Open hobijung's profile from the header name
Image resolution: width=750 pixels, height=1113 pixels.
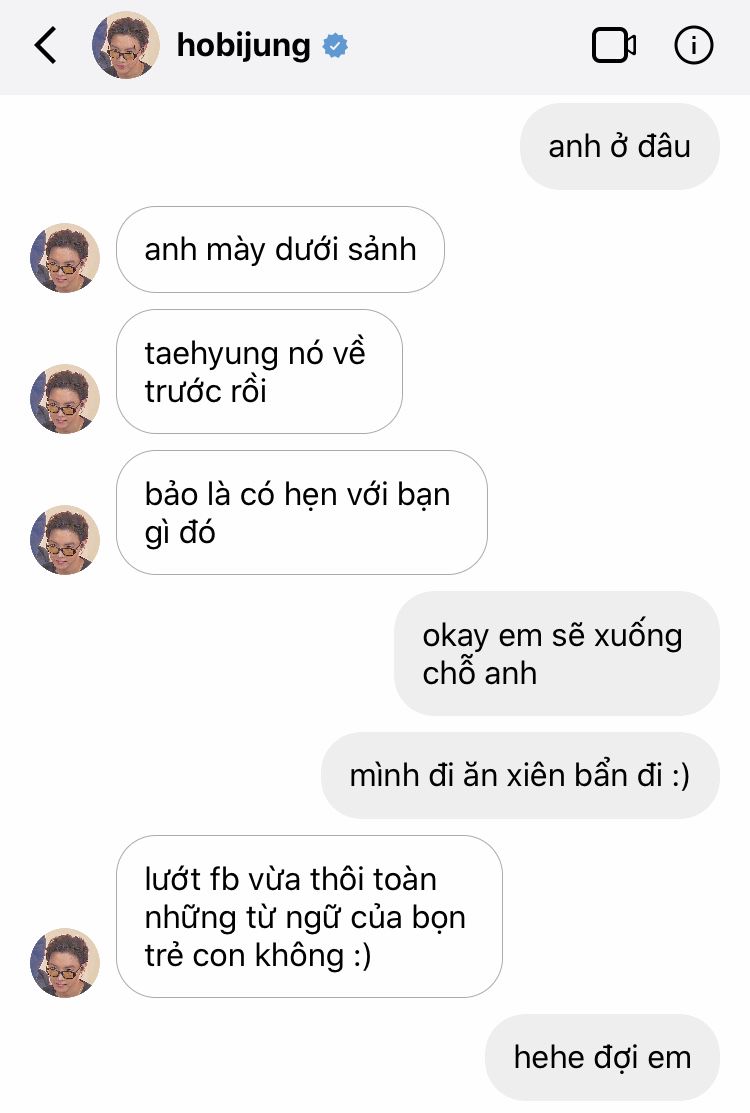243,46
